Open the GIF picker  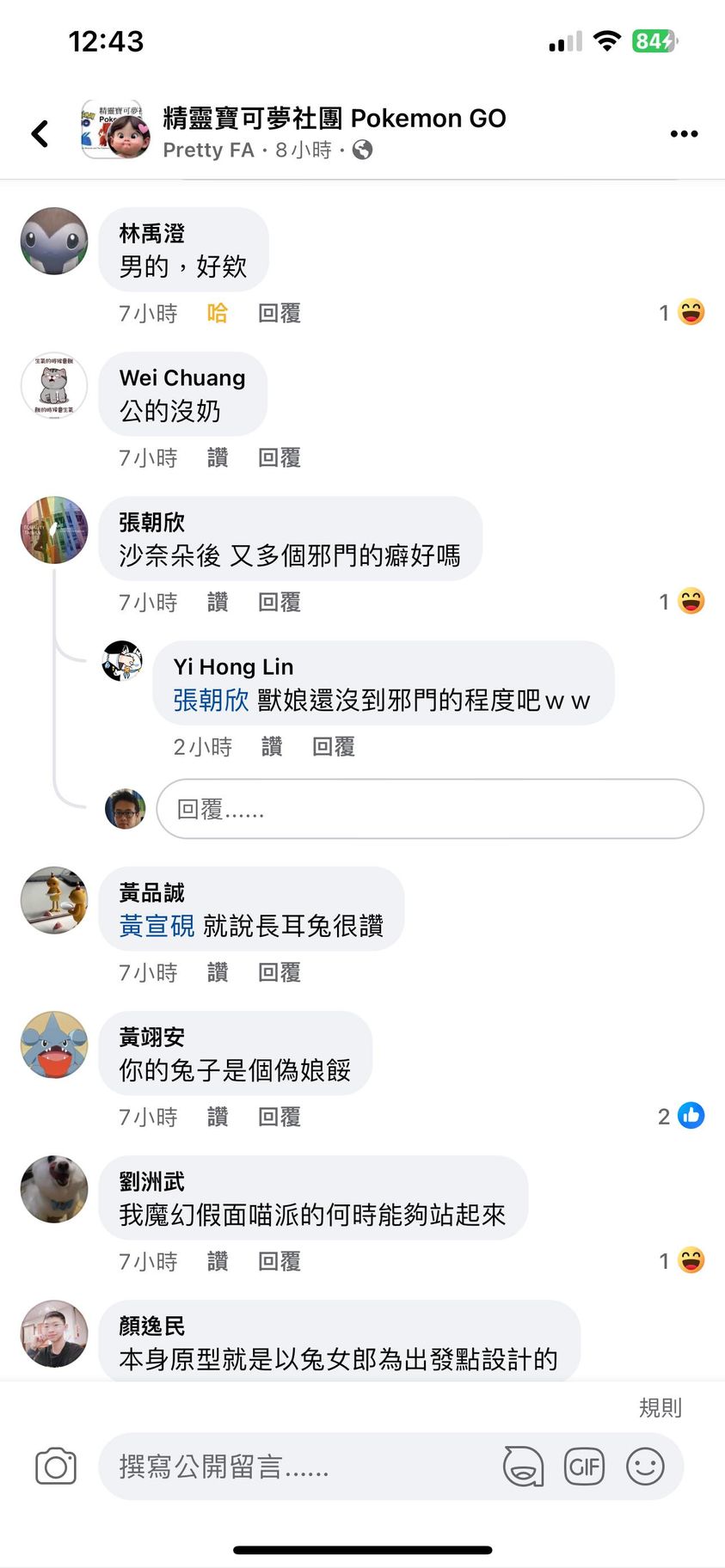coord(584,1467)
